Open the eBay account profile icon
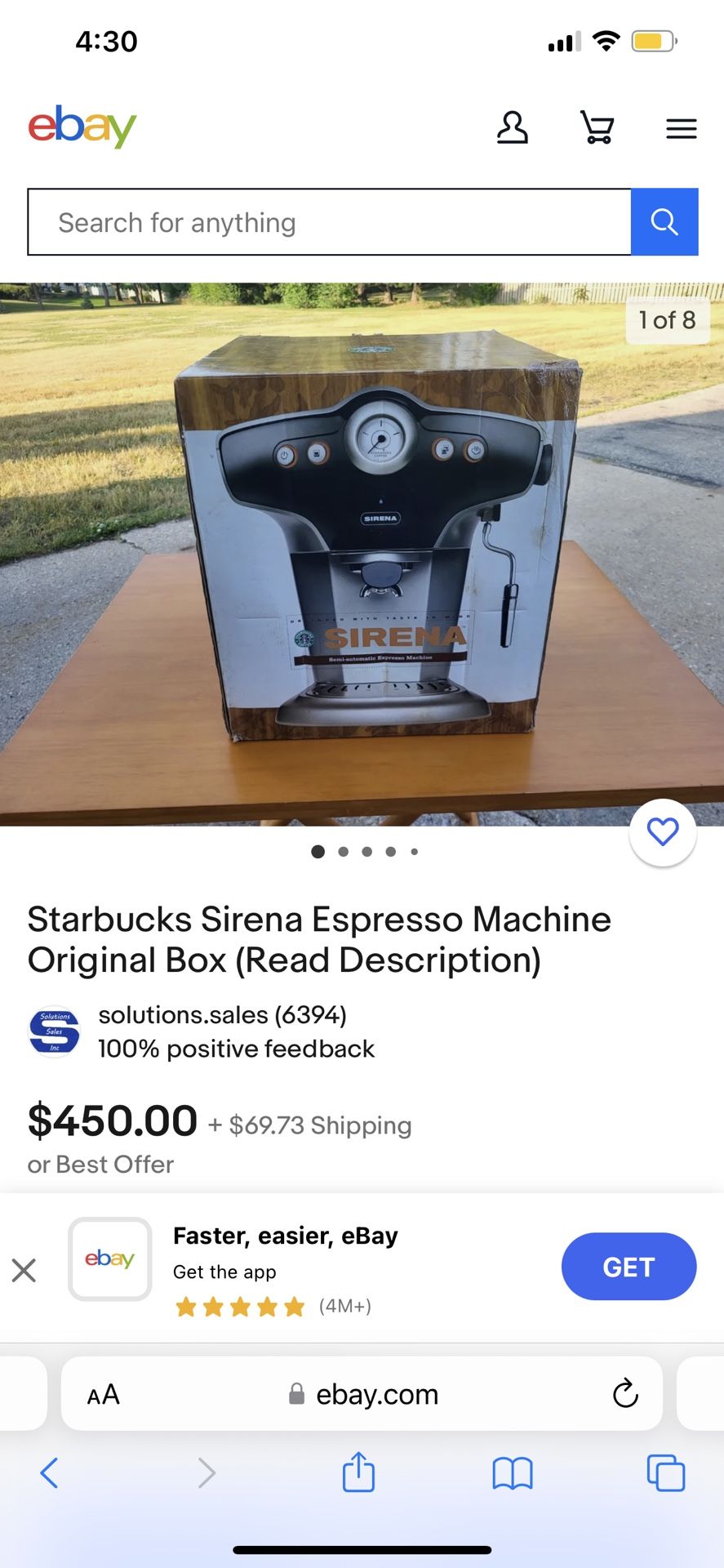 [513, 128]
